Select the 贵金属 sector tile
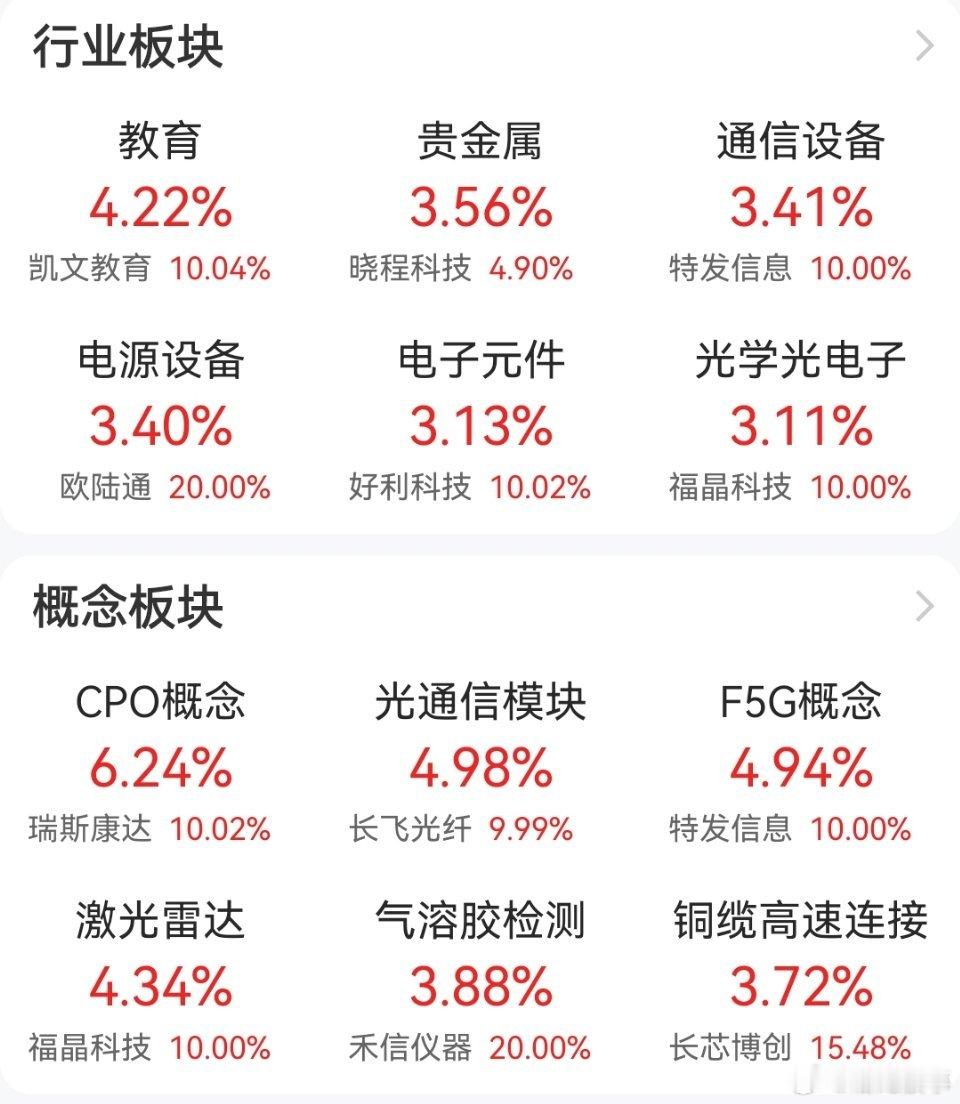This screenshot has width=960, height=1104. (480, 140)
